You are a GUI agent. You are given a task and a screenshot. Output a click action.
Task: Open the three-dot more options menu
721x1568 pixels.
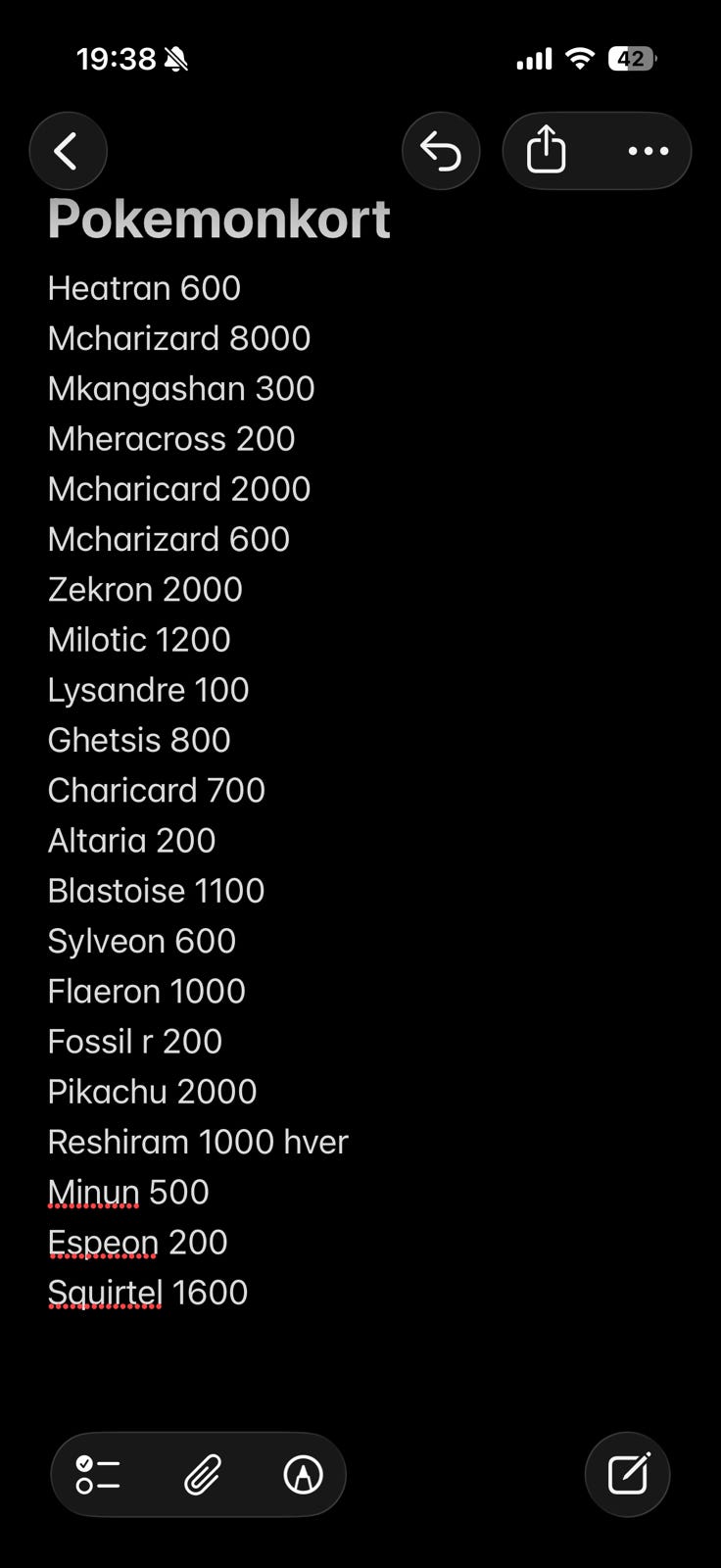point(649,151)
